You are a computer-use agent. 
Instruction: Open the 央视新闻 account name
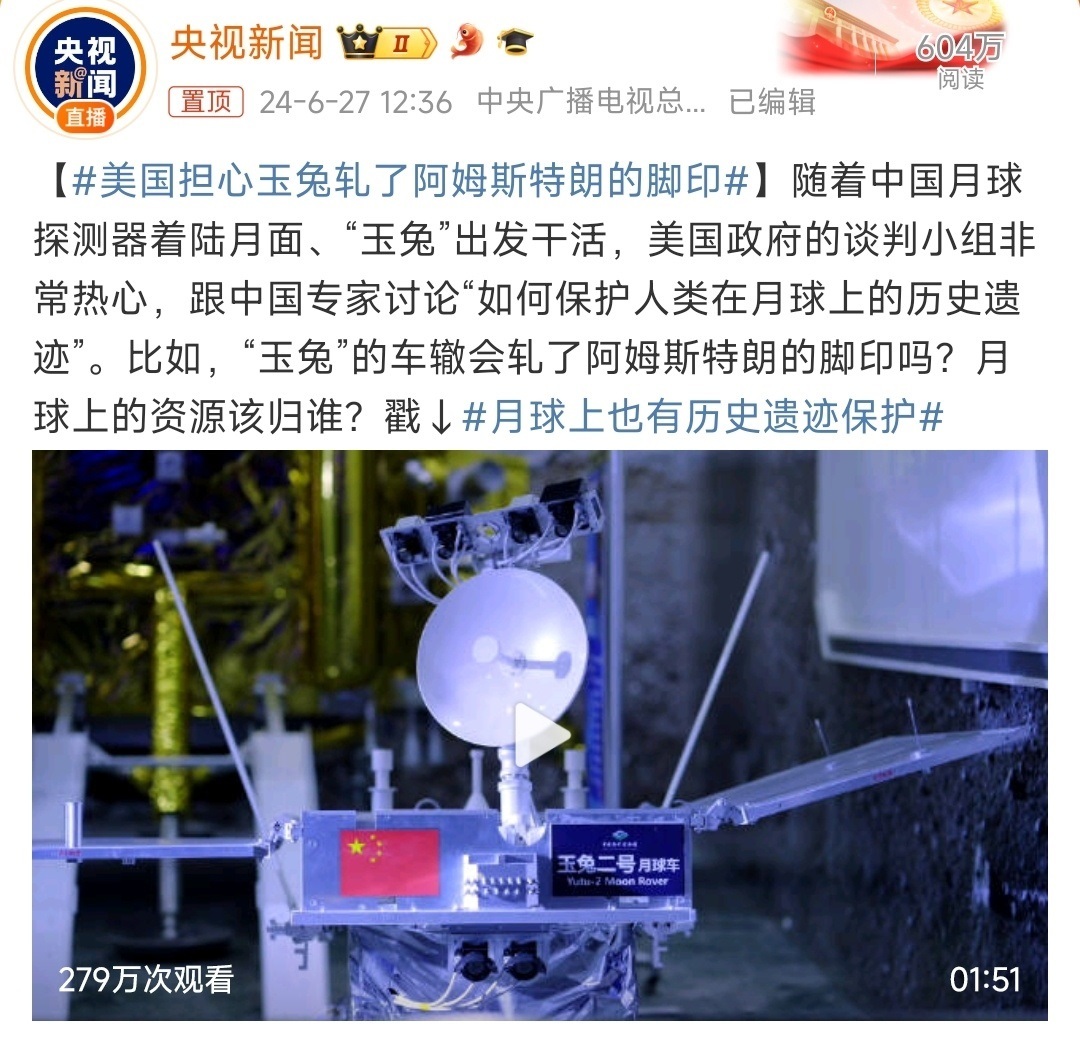(246, 42)
